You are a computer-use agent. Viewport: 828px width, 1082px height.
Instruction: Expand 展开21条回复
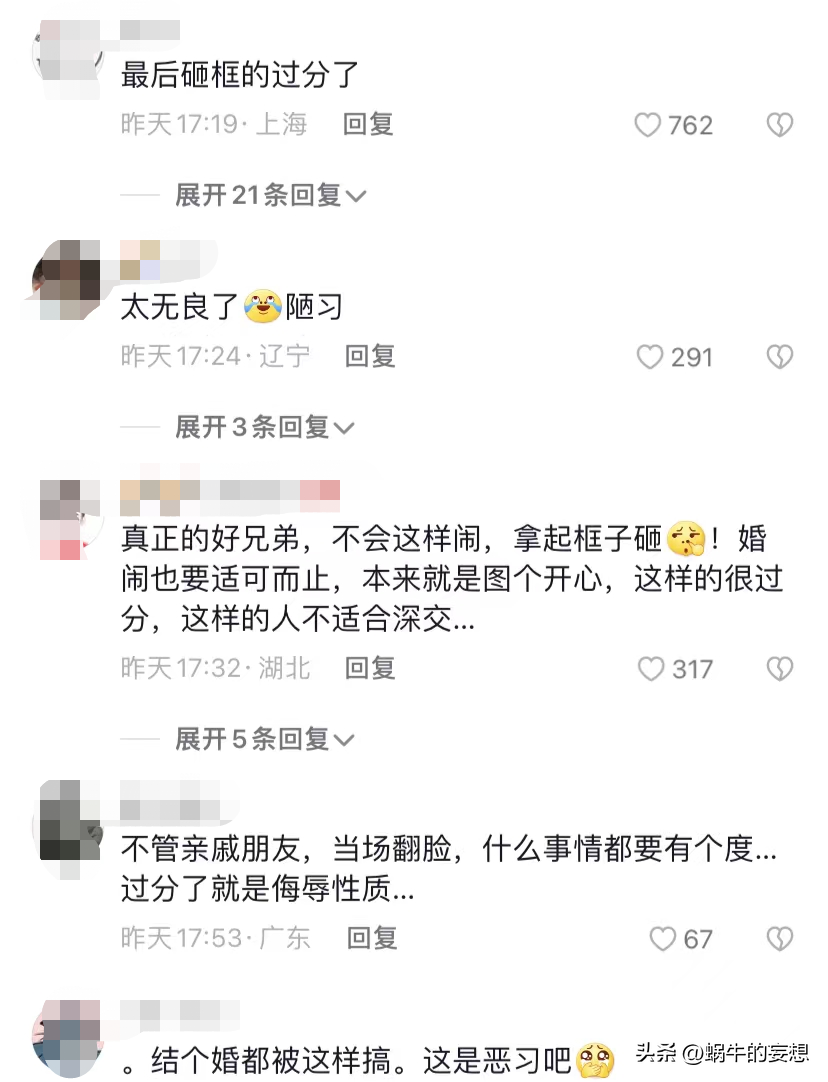click(x=270, y=195)
